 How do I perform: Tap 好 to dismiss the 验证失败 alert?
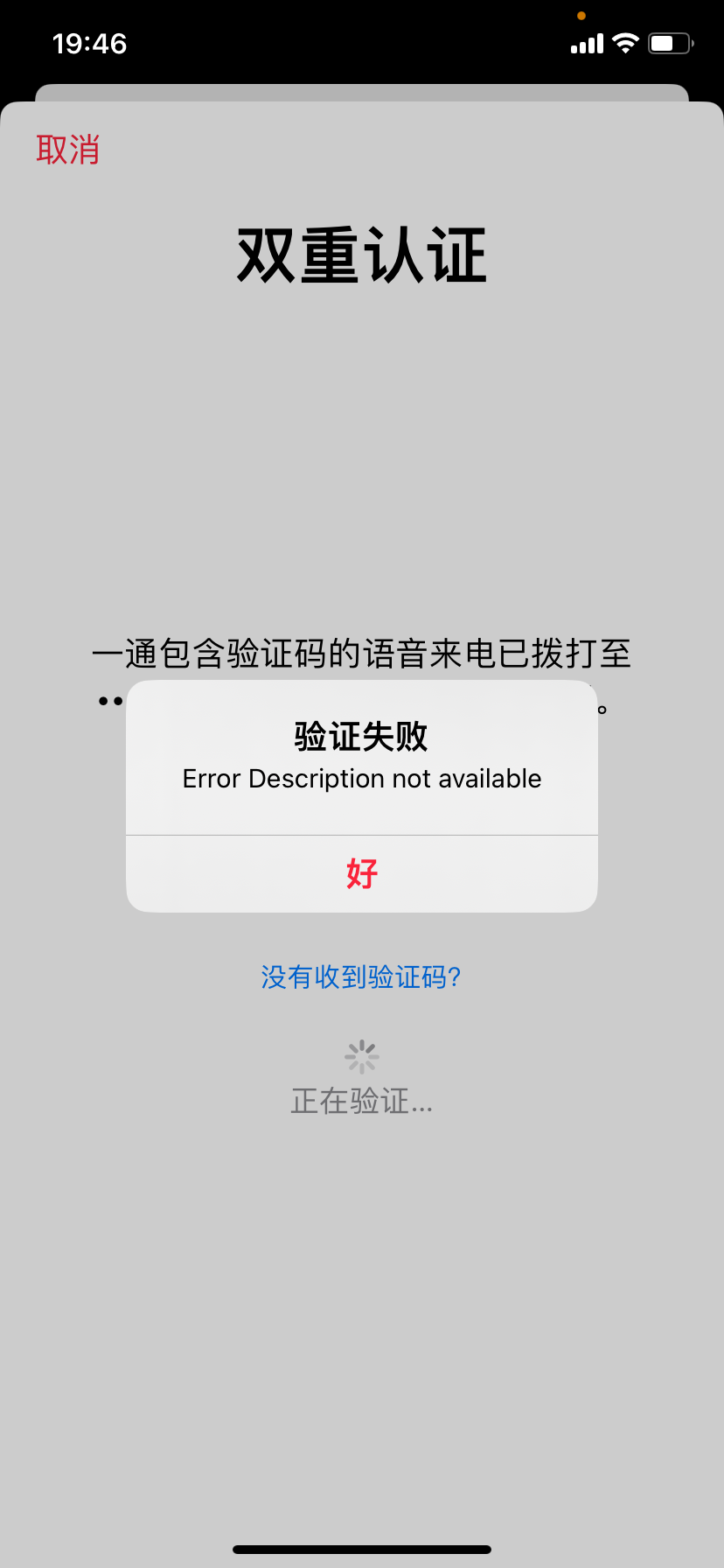point(362,873)
